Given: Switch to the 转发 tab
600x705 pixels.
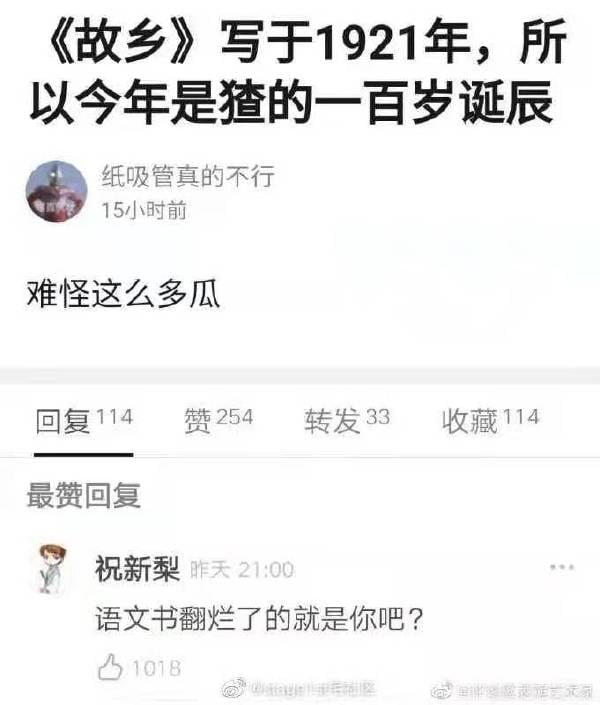Looking at the screenshot, I should point(346,420).
